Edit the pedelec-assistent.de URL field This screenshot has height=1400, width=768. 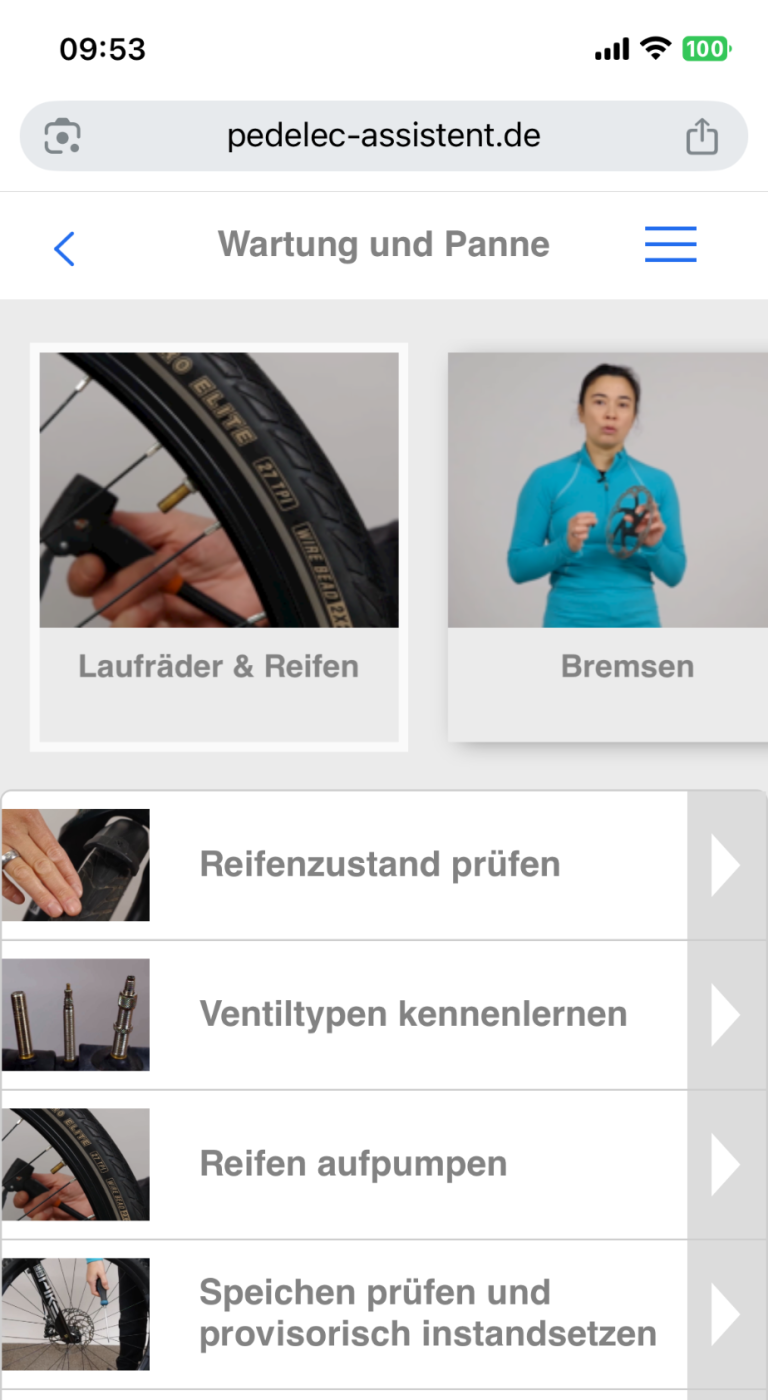pos(384,136)
